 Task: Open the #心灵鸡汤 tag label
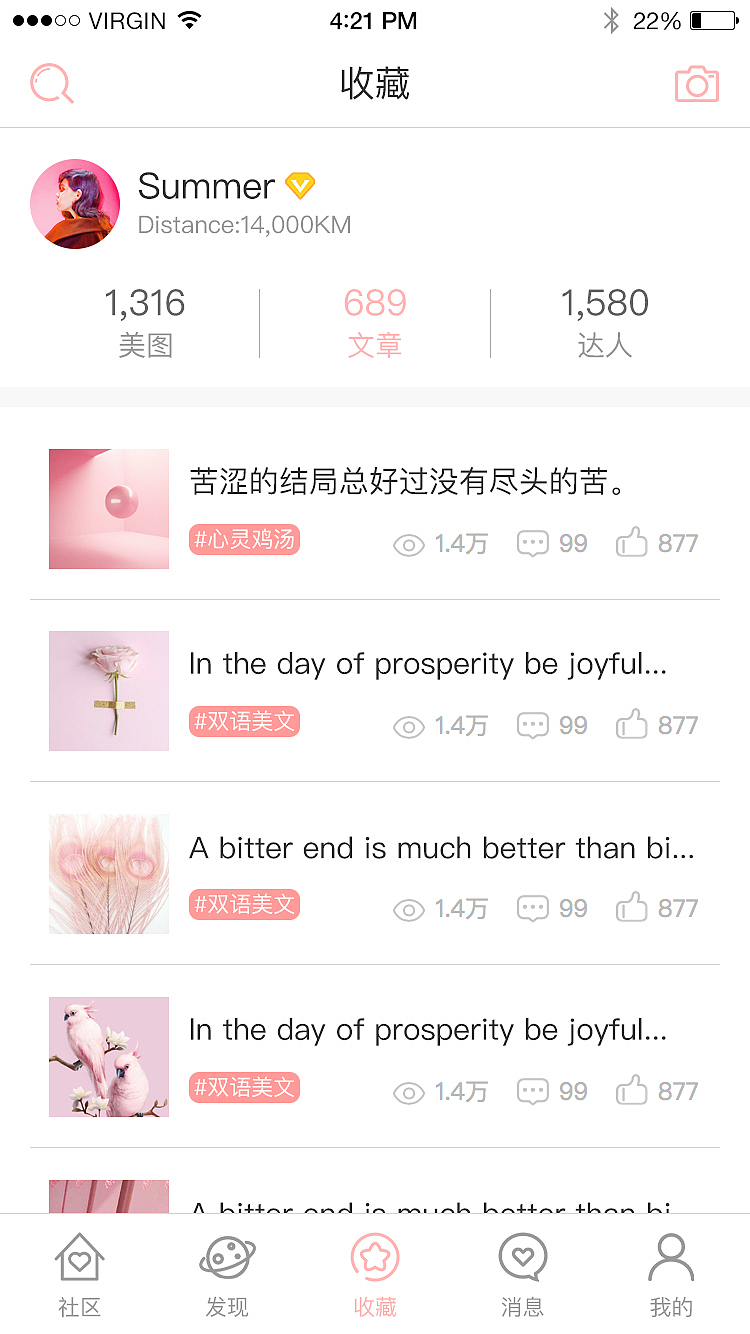tap(244, 539)
